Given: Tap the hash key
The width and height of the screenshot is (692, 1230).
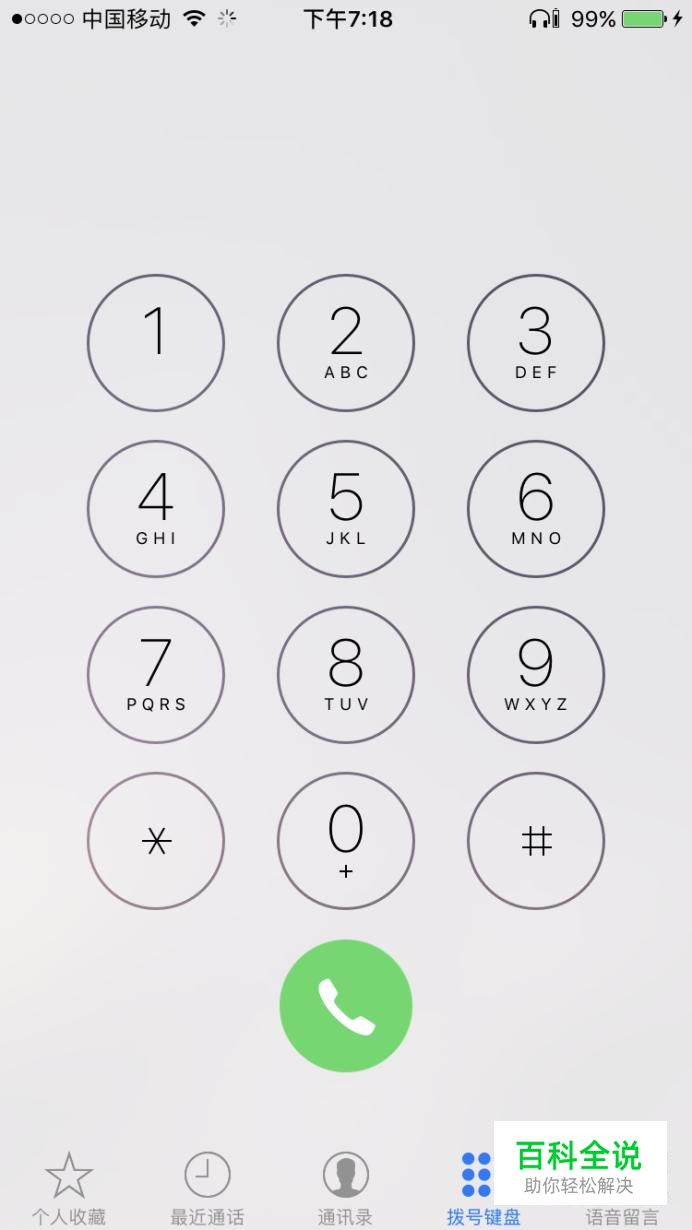Looking at the screenshot, I should coord(536,841).
